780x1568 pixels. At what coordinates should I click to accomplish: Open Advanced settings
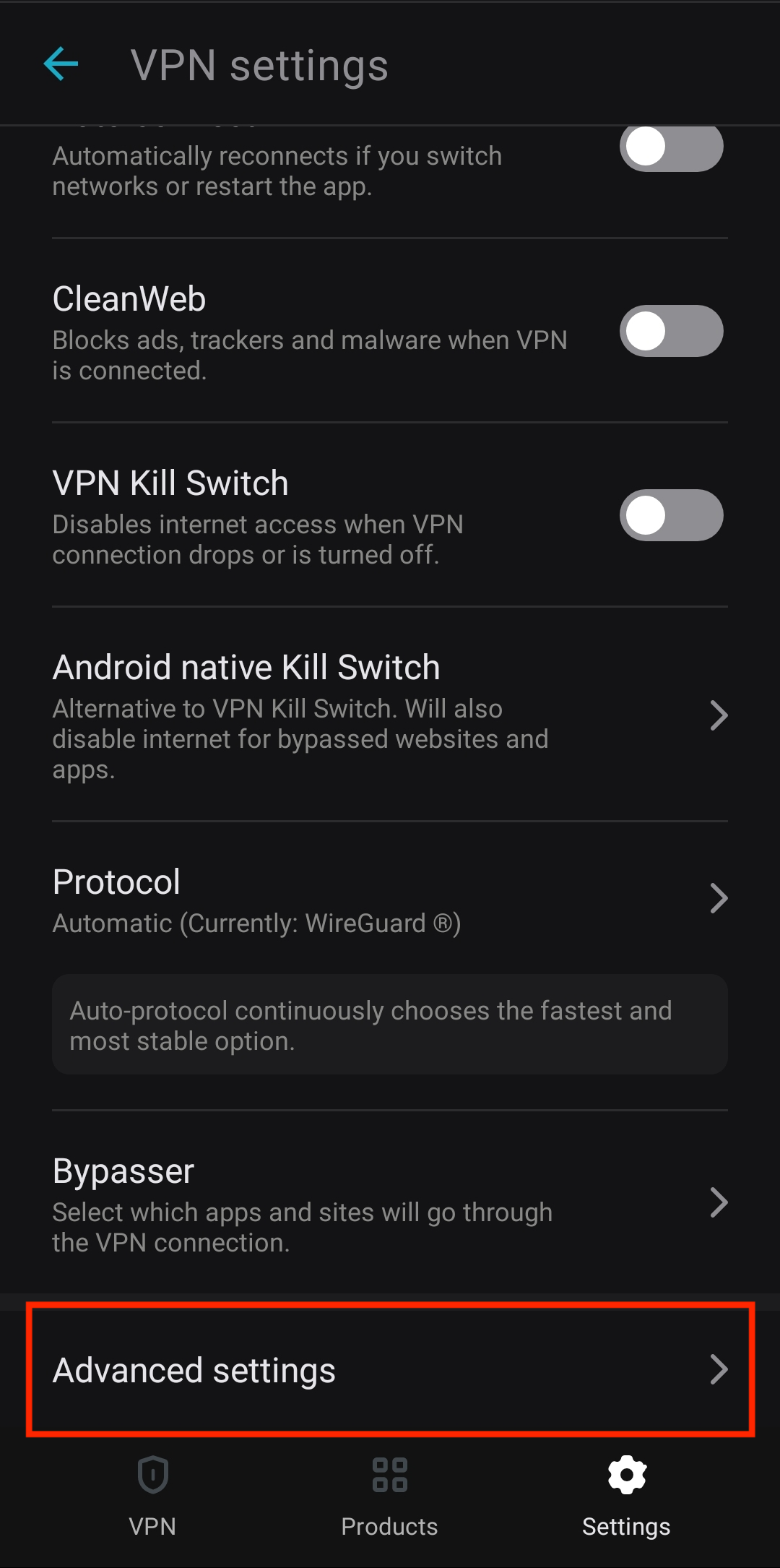click(x=390, y=1370)
